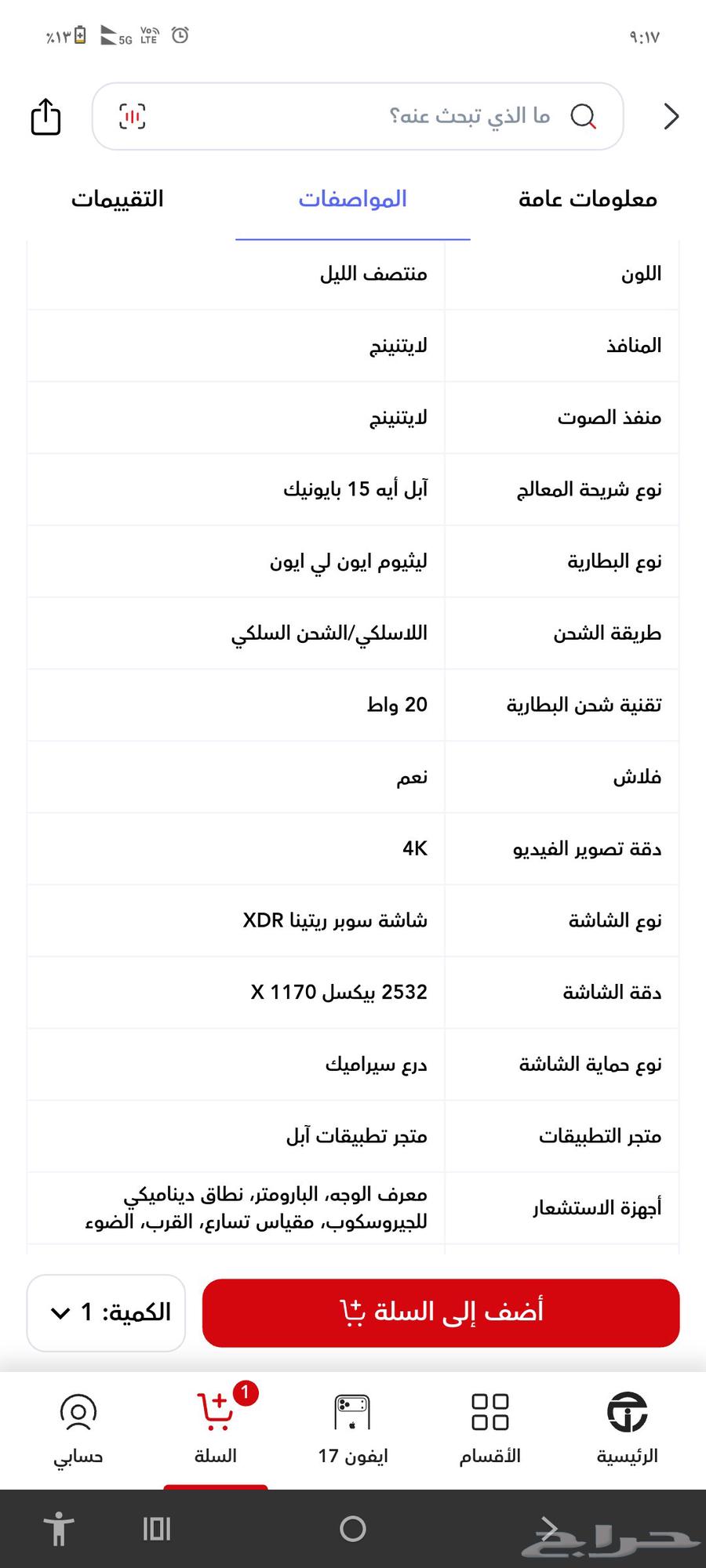Image resolution: width=706 pixels, height=1568 pixels.
Task: Tap the back arrow at top right
Action: (x=671, y=116)
